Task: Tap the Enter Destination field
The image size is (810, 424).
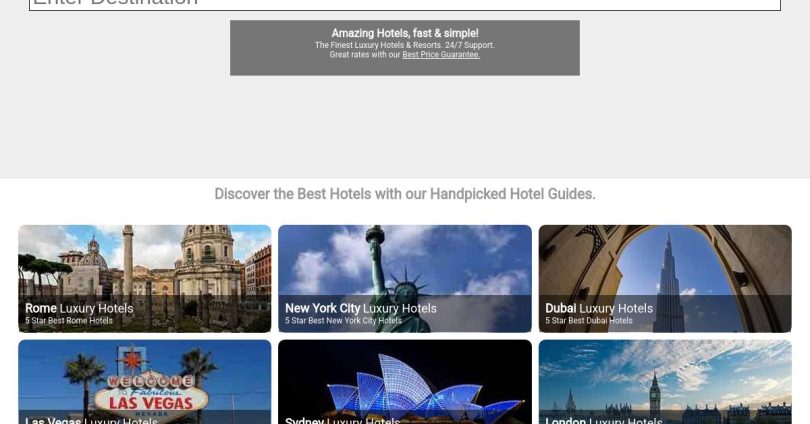Action: pos(404,4)
